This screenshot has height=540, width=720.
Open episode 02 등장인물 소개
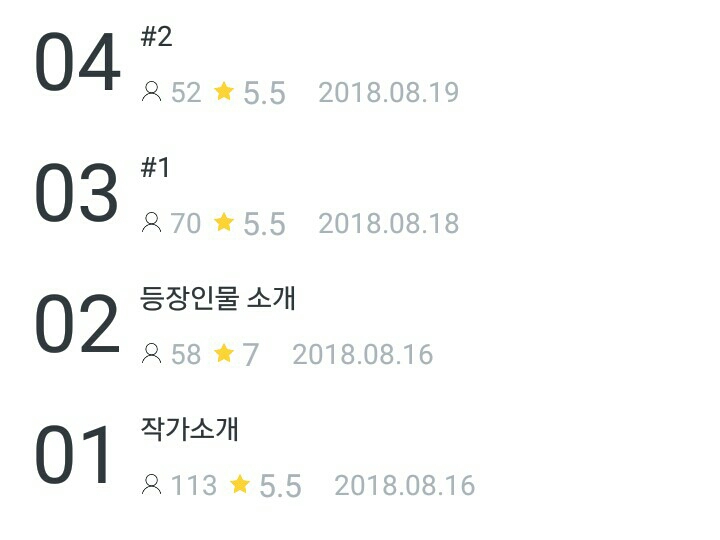pyautogui.click(x=218, y=298)
